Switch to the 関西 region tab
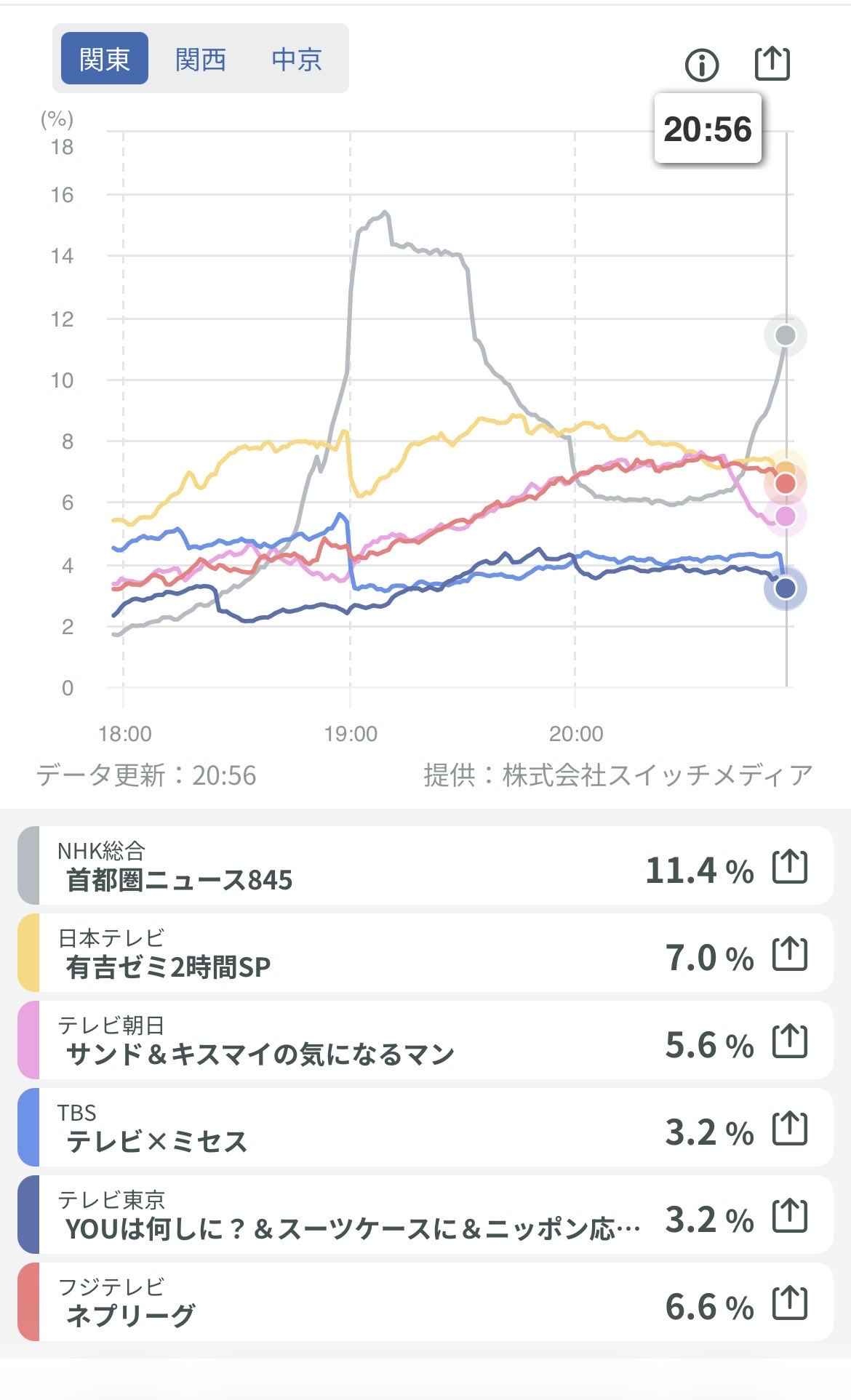This screenshot has width=851, height=1400. point(200,59)
